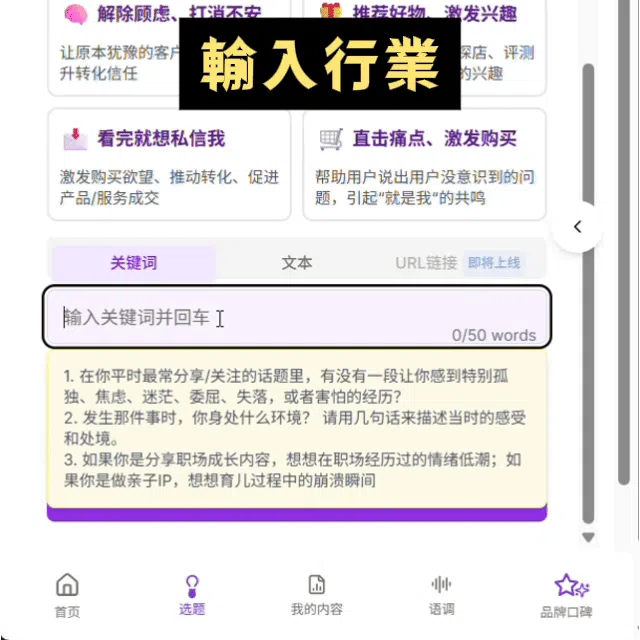This screenshot has height=640, width=640.
Task: Switch to the 语调 tab
Action: 441,596
